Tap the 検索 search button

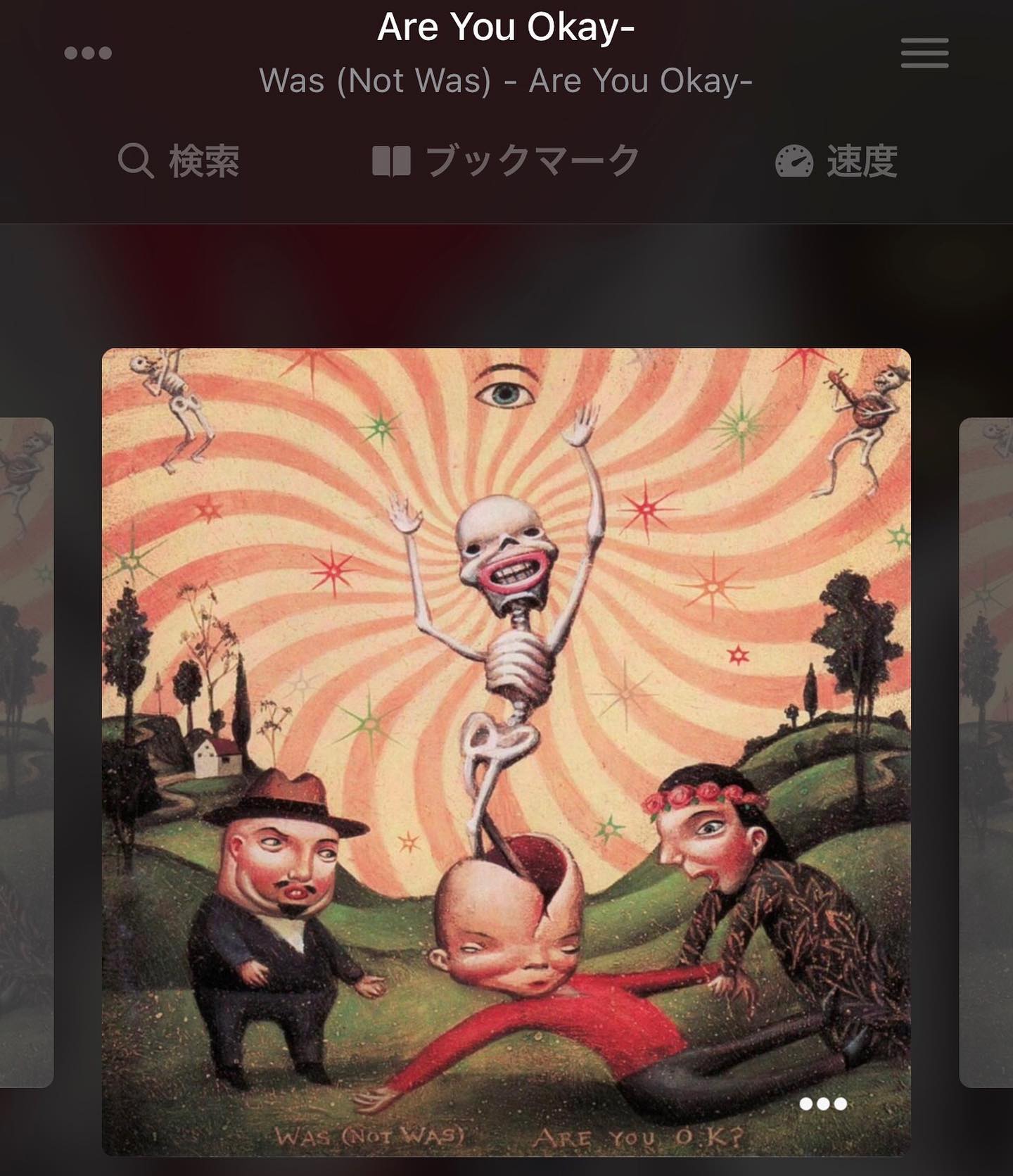click(x=179, y=161)
